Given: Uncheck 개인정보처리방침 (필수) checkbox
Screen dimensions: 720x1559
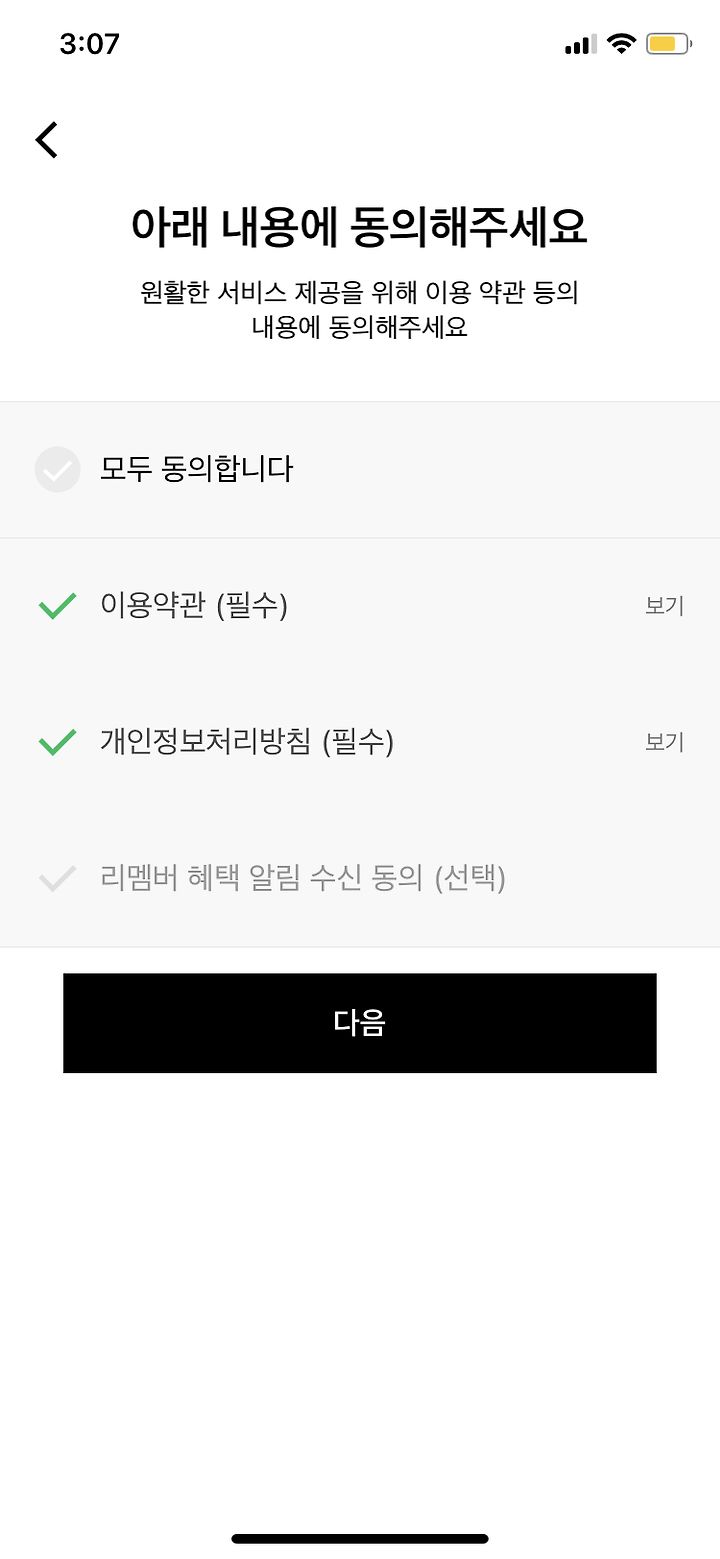Looking at the screenshot, I should point(57,742).
